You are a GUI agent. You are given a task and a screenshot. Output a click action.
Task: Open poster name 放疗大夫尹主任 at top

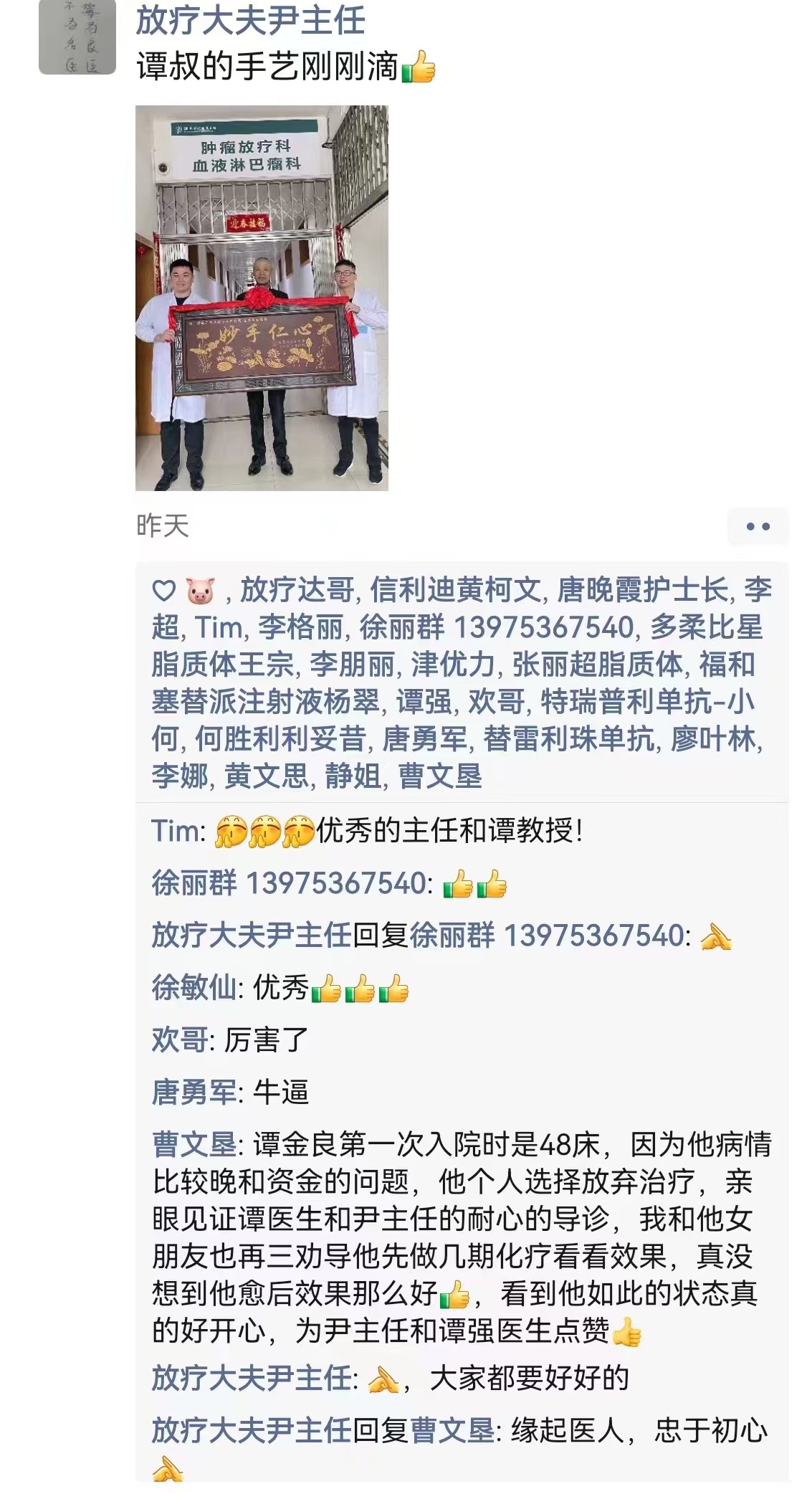250,21
